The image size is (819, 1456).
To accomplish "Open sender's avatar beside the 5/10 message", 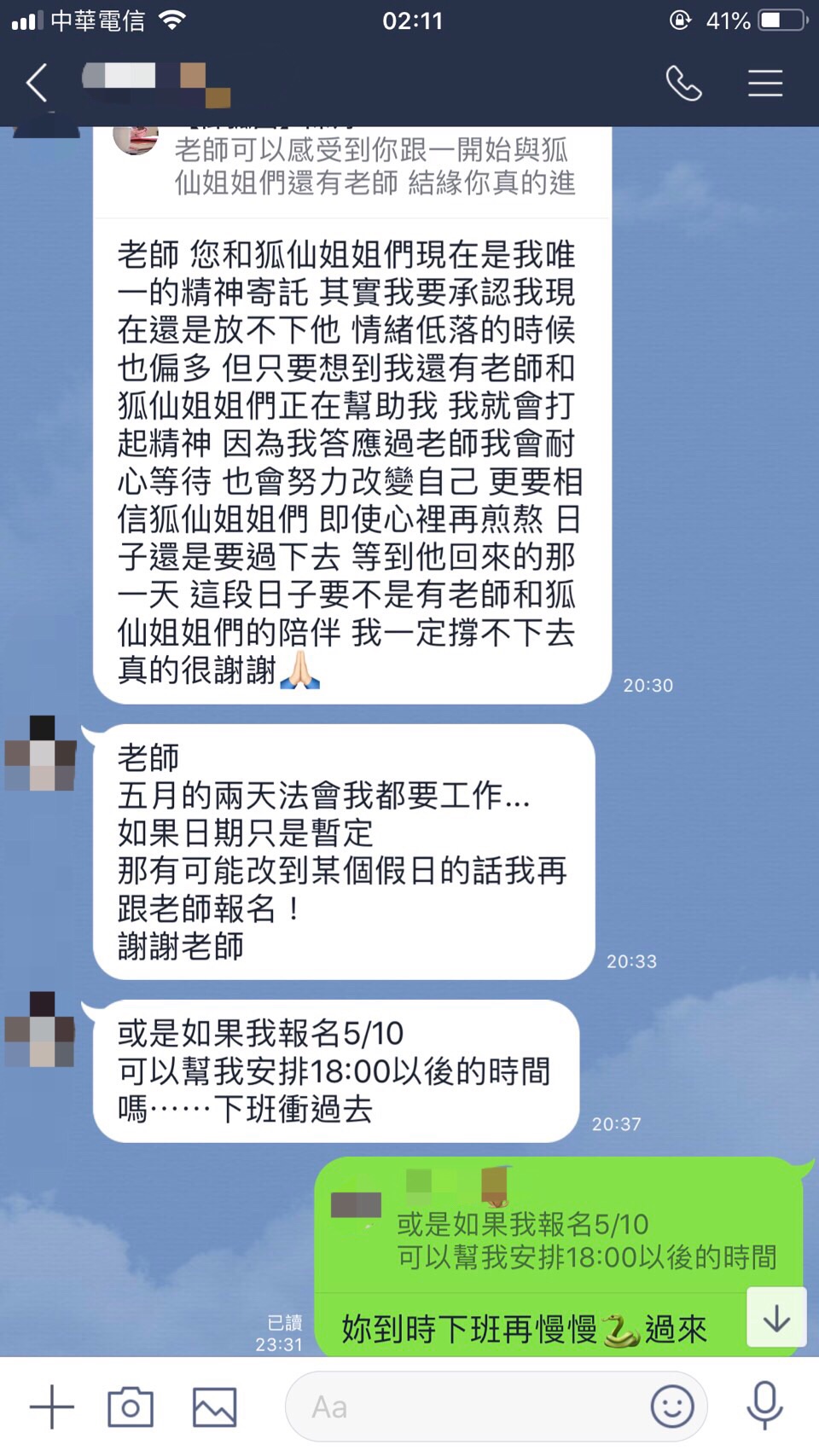I will tap(41, 1030).
